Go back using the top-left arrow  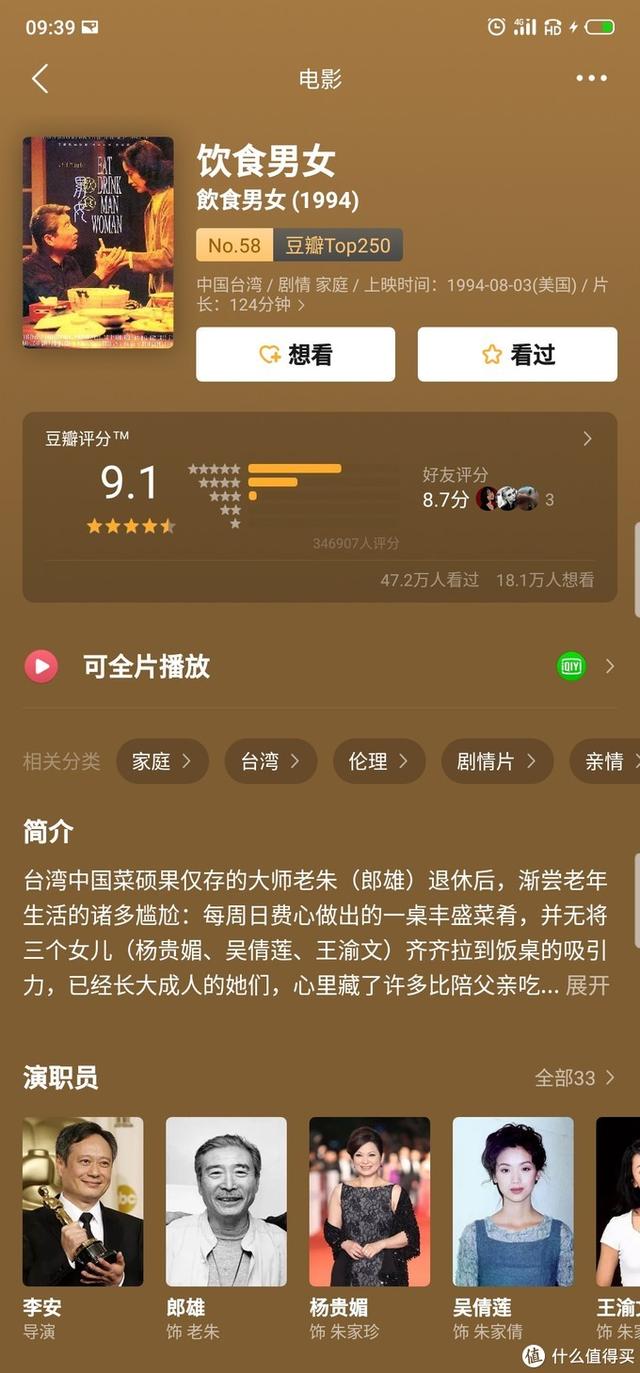(40, 79)
